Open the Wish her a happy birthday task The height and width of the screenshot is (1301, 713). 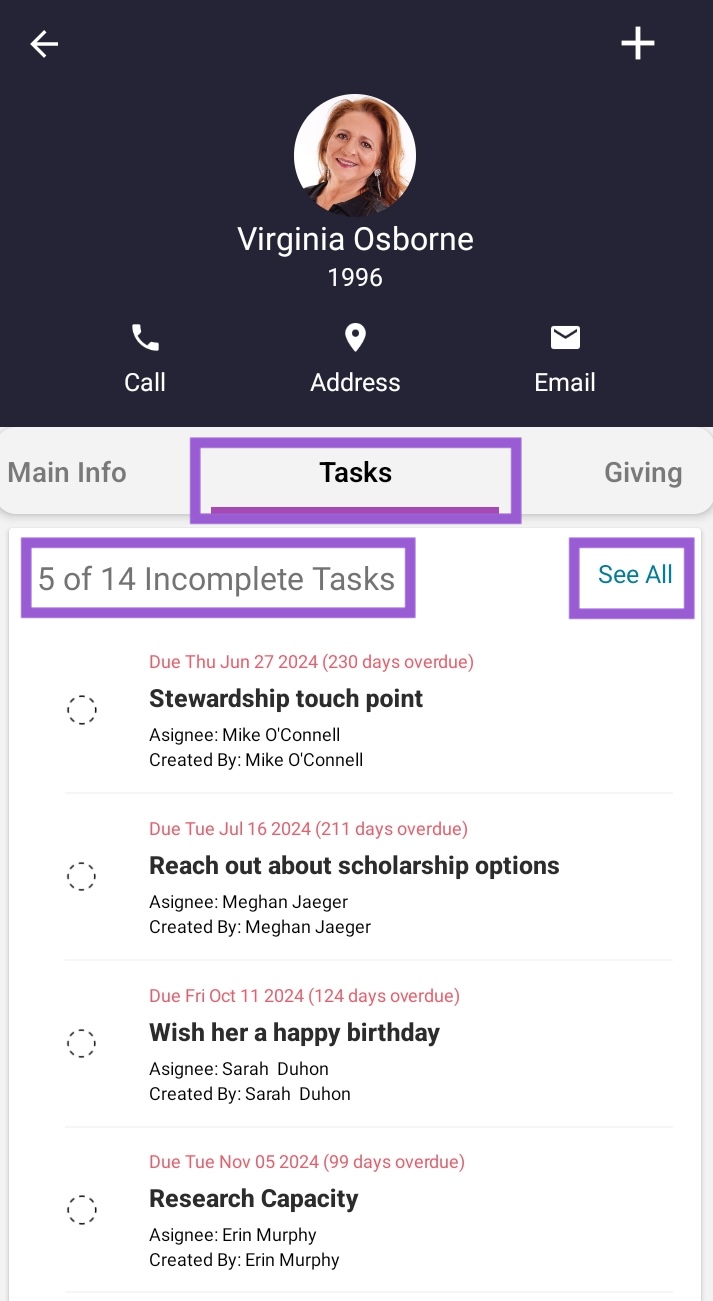point(294,1032)
